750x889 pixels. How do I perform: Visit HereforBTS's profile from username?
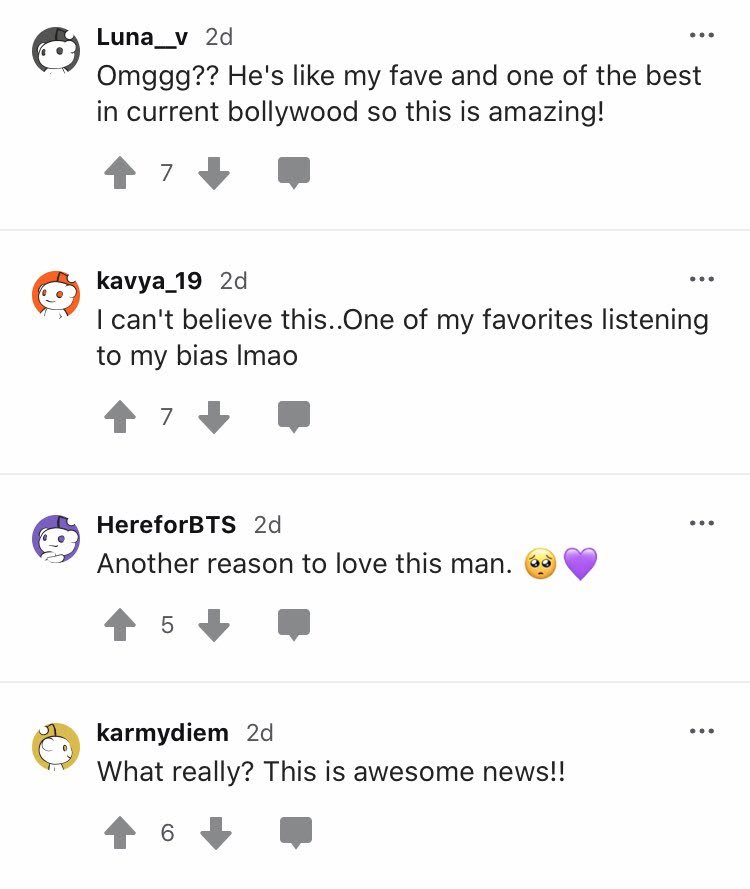(x=166, y=525)
